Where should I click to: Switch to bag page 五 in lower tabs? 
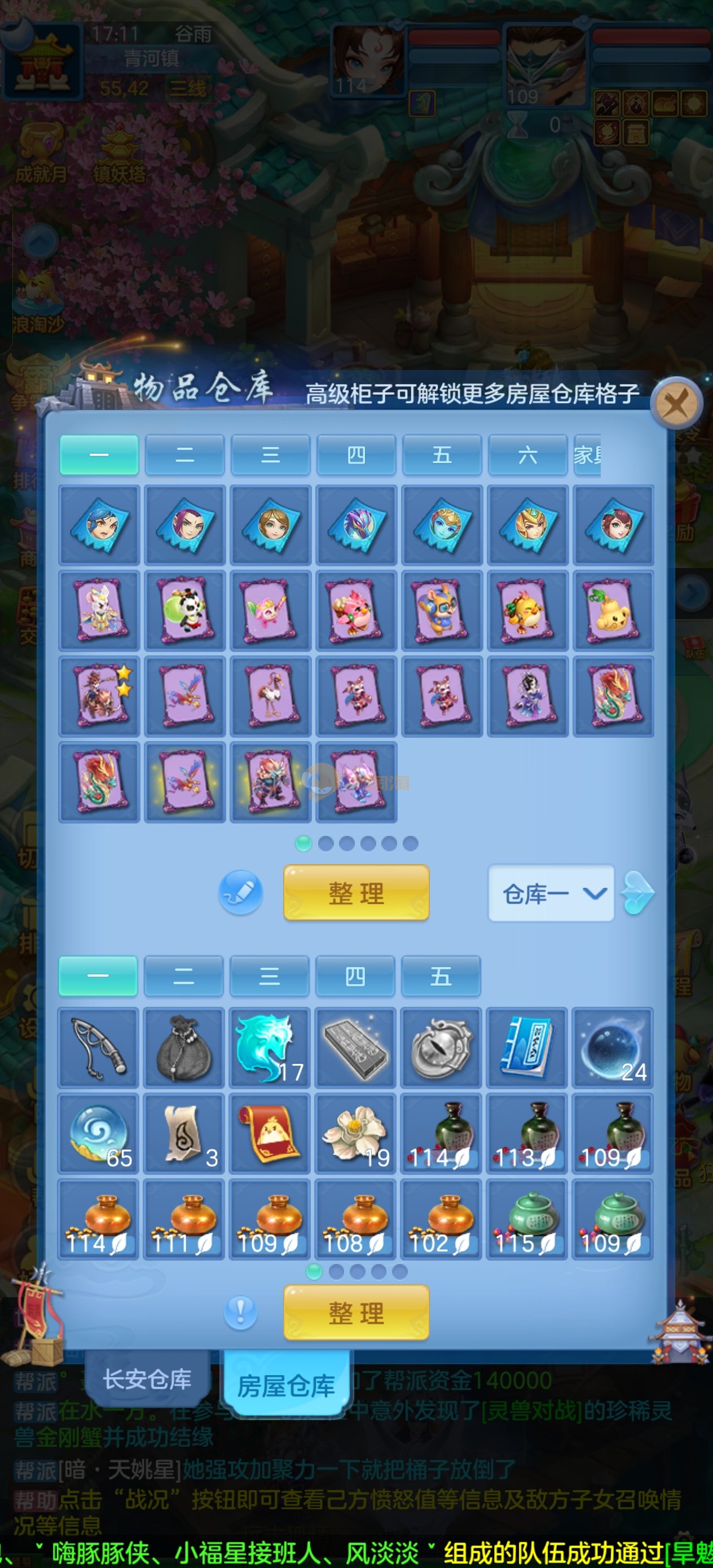click(x=441, y=976)
